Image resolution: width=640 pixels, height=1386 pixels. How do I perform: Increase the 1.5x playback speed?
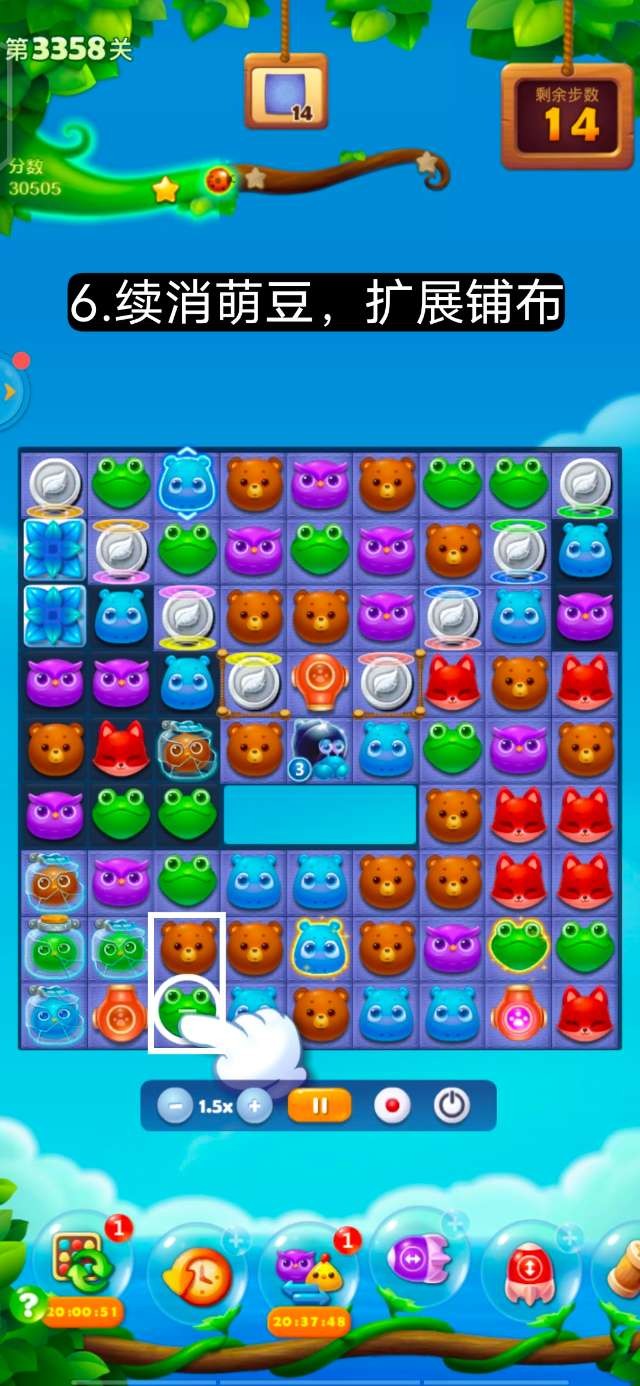[x=255, y=1106]
